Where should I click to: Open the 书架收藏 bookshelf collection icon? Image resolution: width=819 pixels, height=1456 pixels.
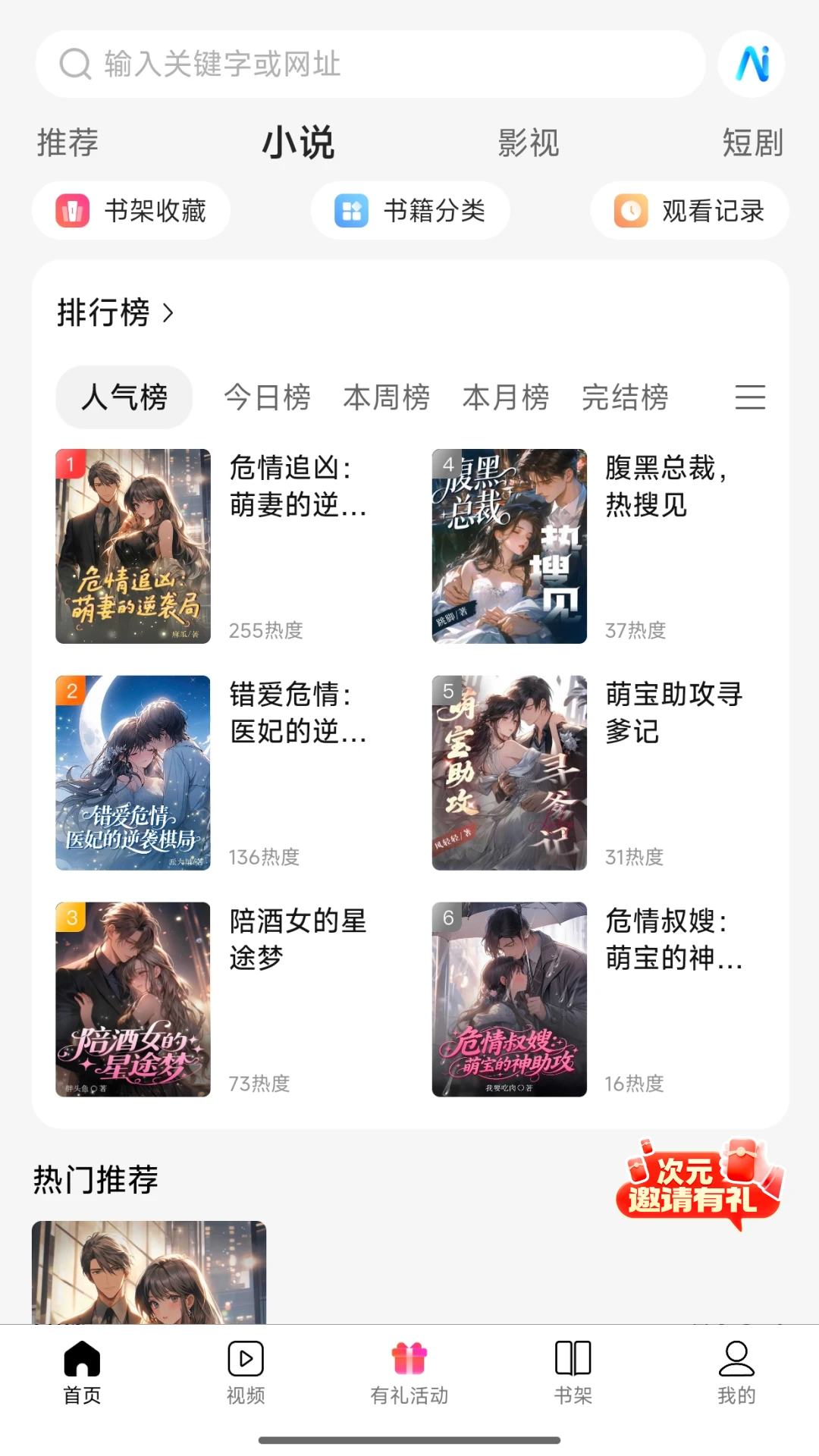coord(72,211)
